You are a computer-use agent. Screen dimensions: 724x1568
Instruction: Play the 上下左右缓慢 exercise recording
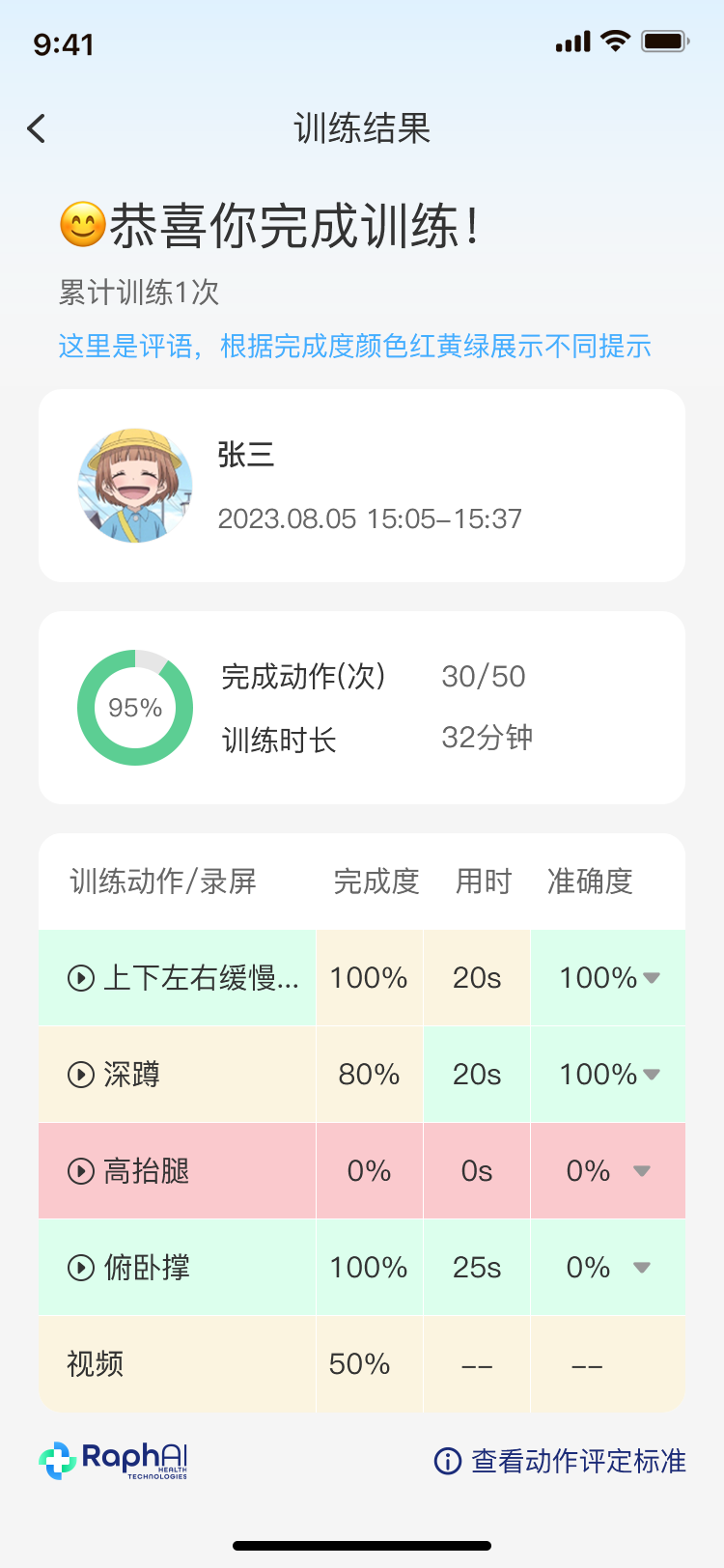click(81, 977)
